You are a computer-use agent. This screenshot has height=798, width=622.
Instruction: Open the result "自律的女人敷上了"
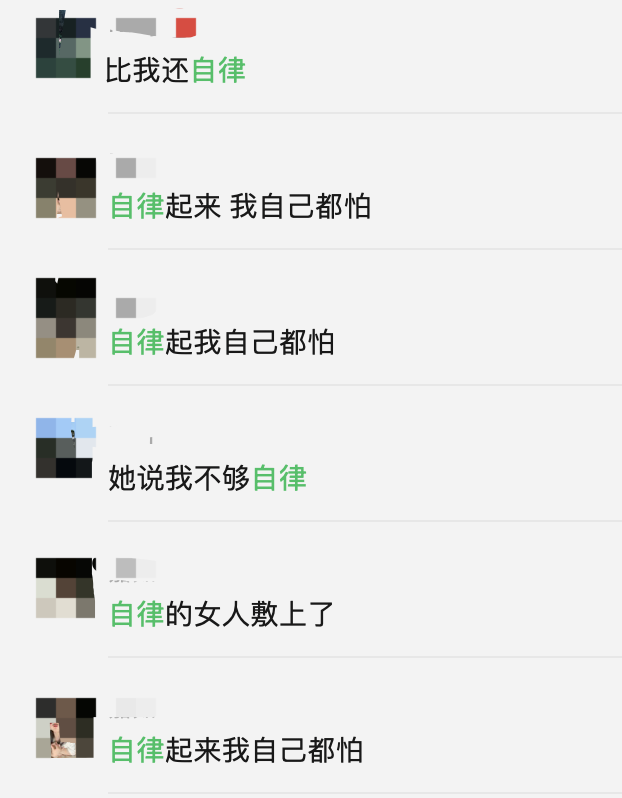point(222,614)
